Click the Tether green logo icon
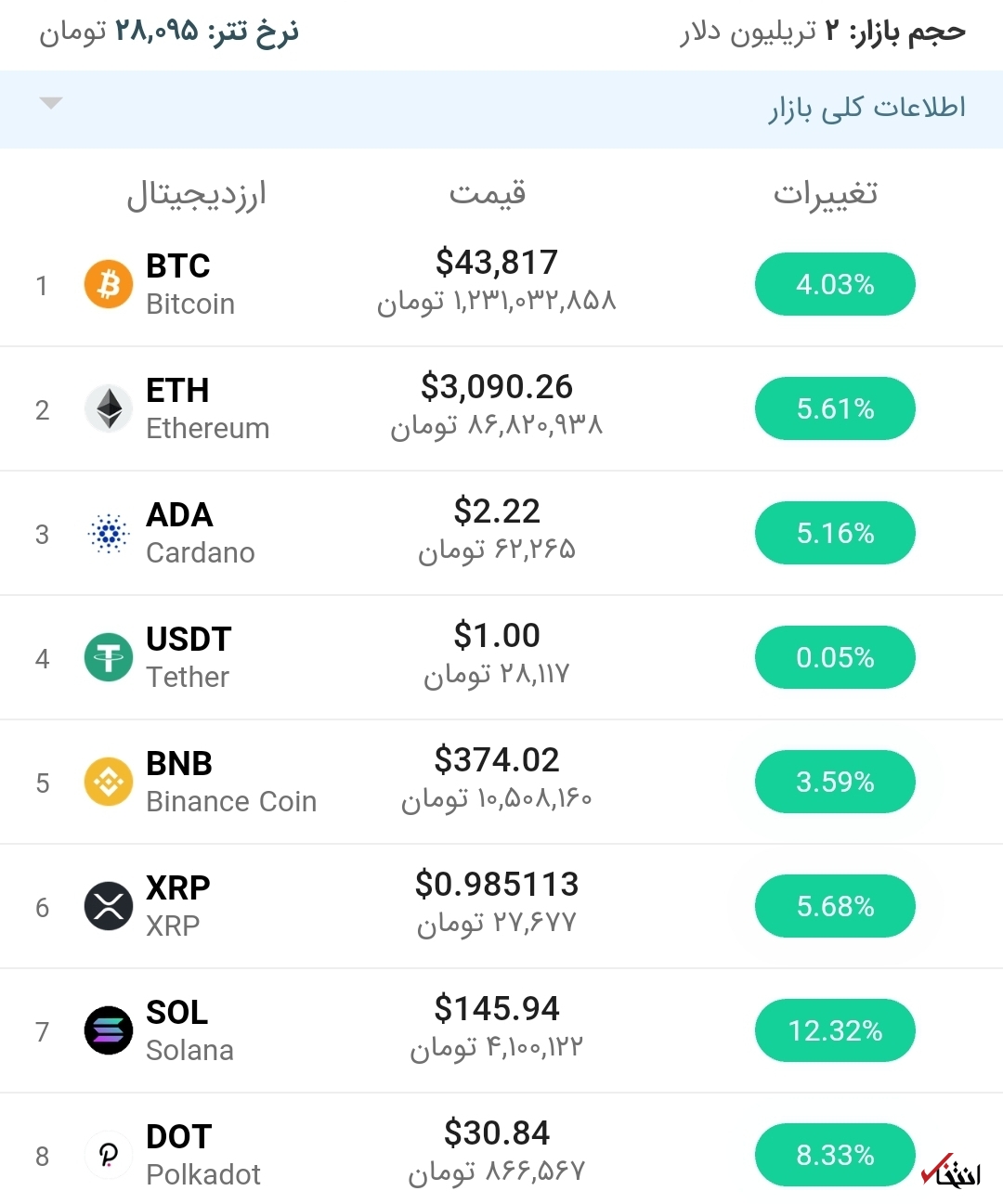The image size is (1003, 1204). click(108, 657)
